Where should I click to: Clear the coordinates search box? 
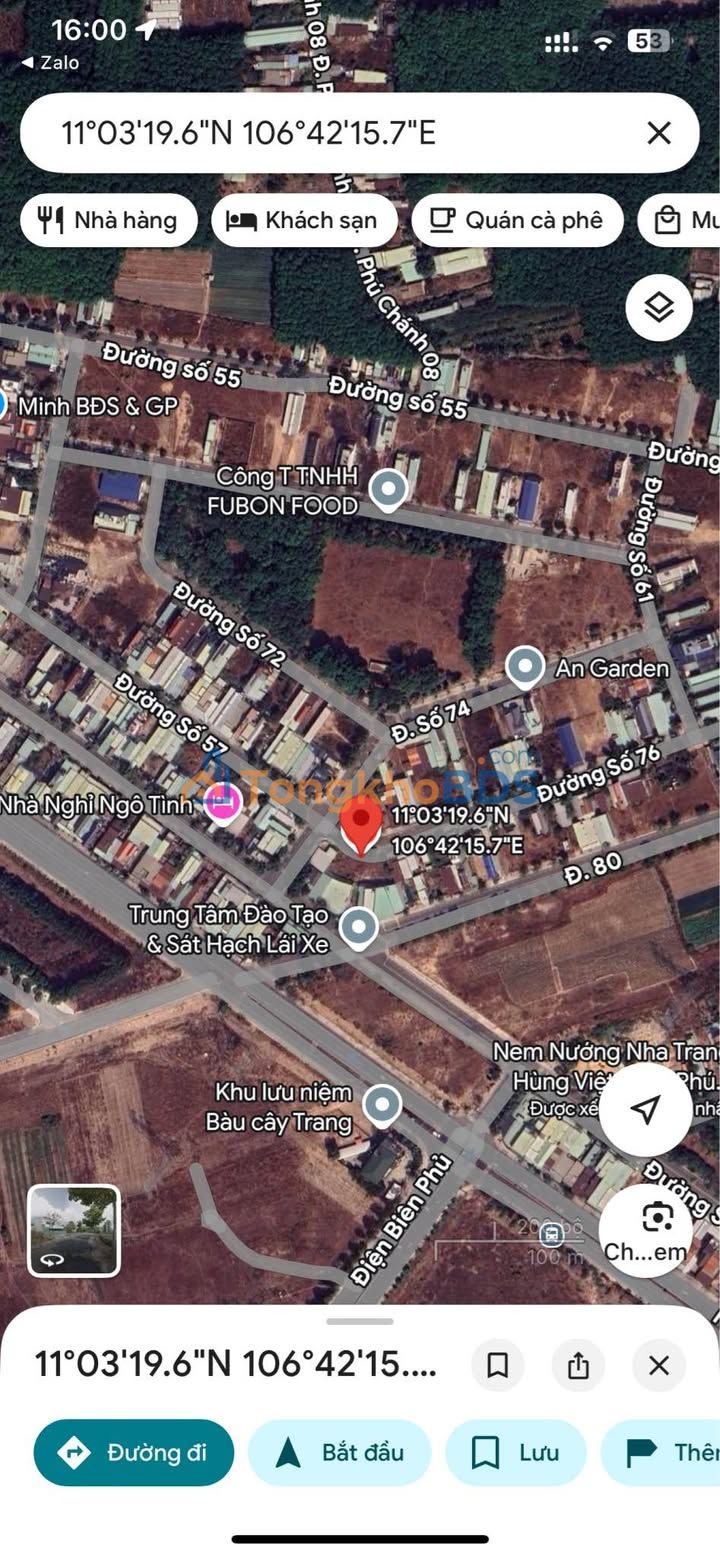tap(658, 133)
